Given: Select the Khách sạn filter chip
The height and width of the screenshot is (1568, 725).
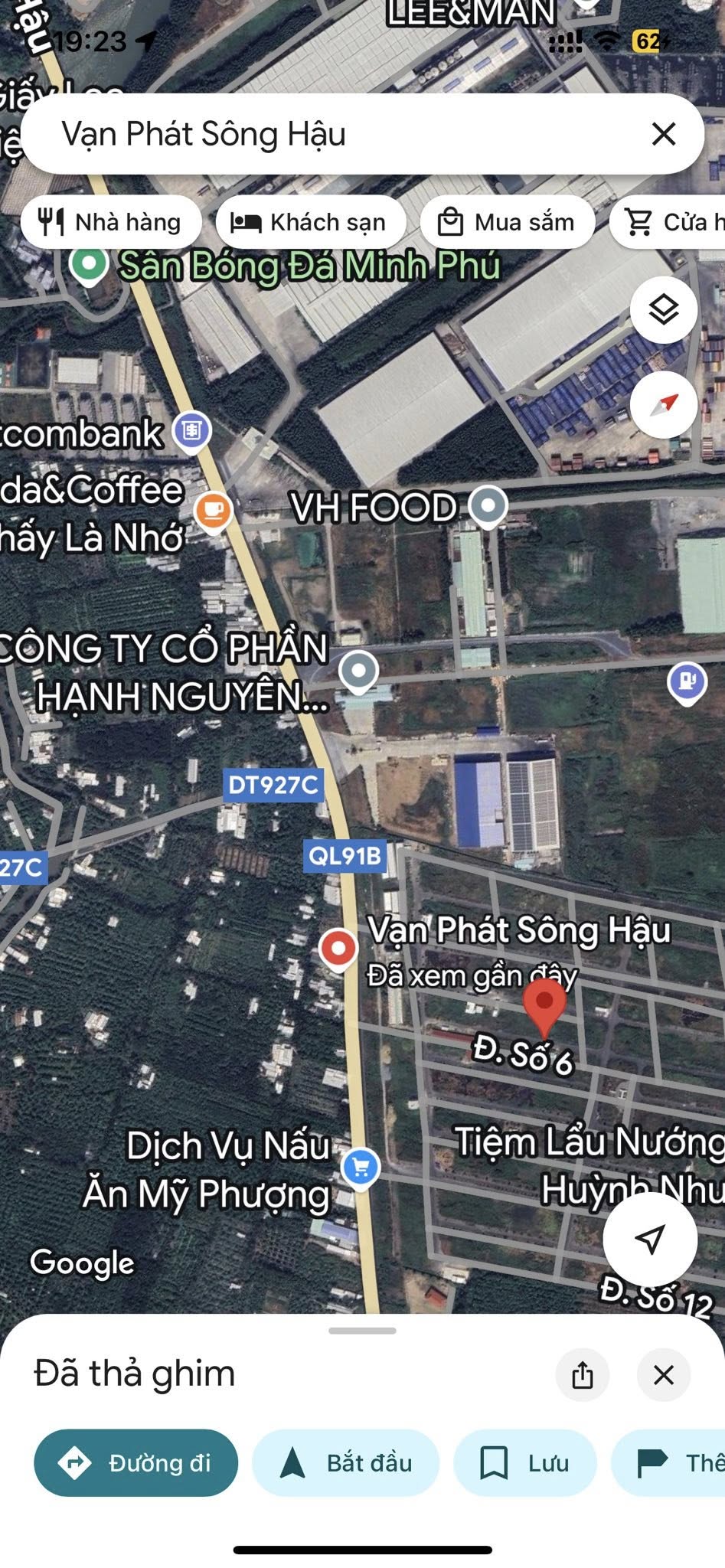Looking at the screenshot, I should coord(310,222).
